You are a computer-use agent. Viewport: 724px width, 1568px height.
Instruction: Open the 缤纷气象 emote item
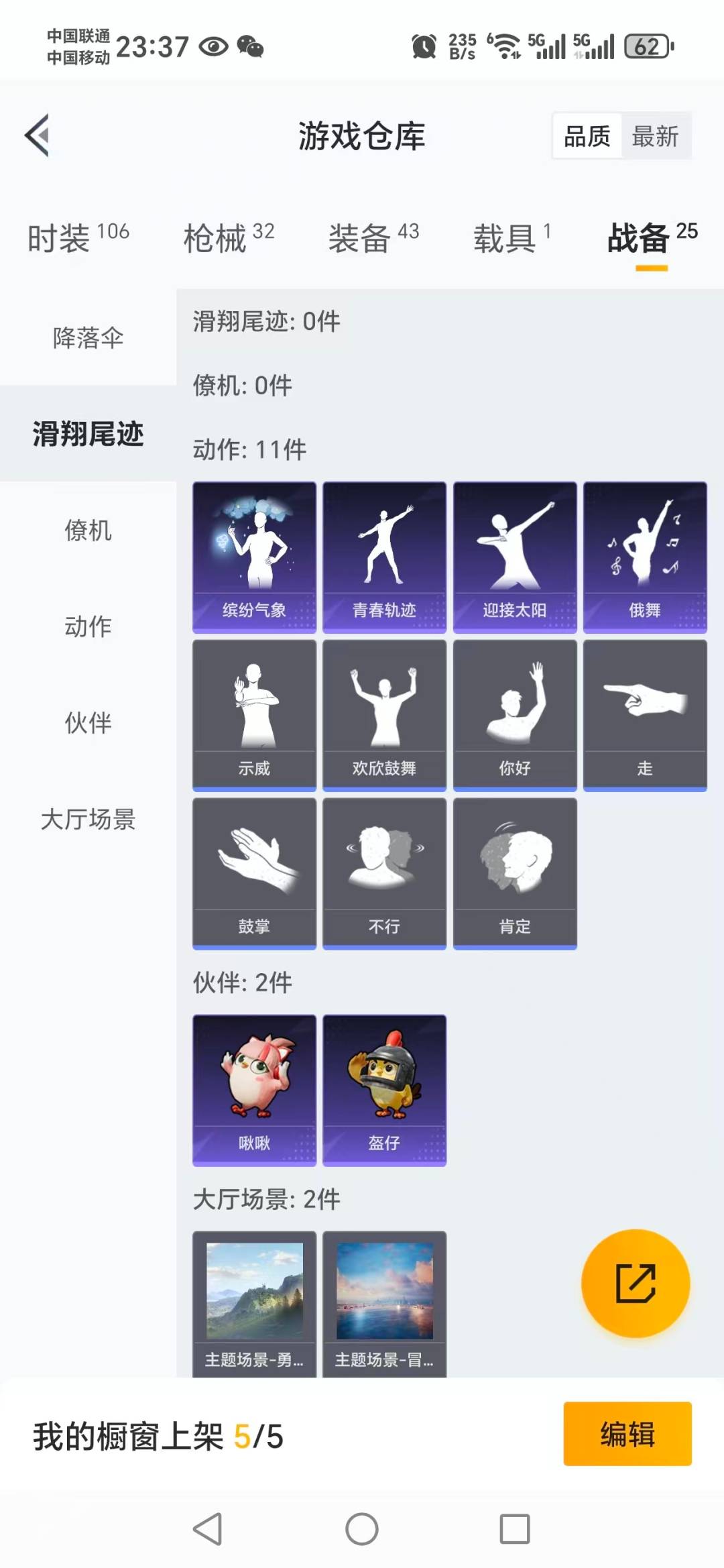(254, 557)
